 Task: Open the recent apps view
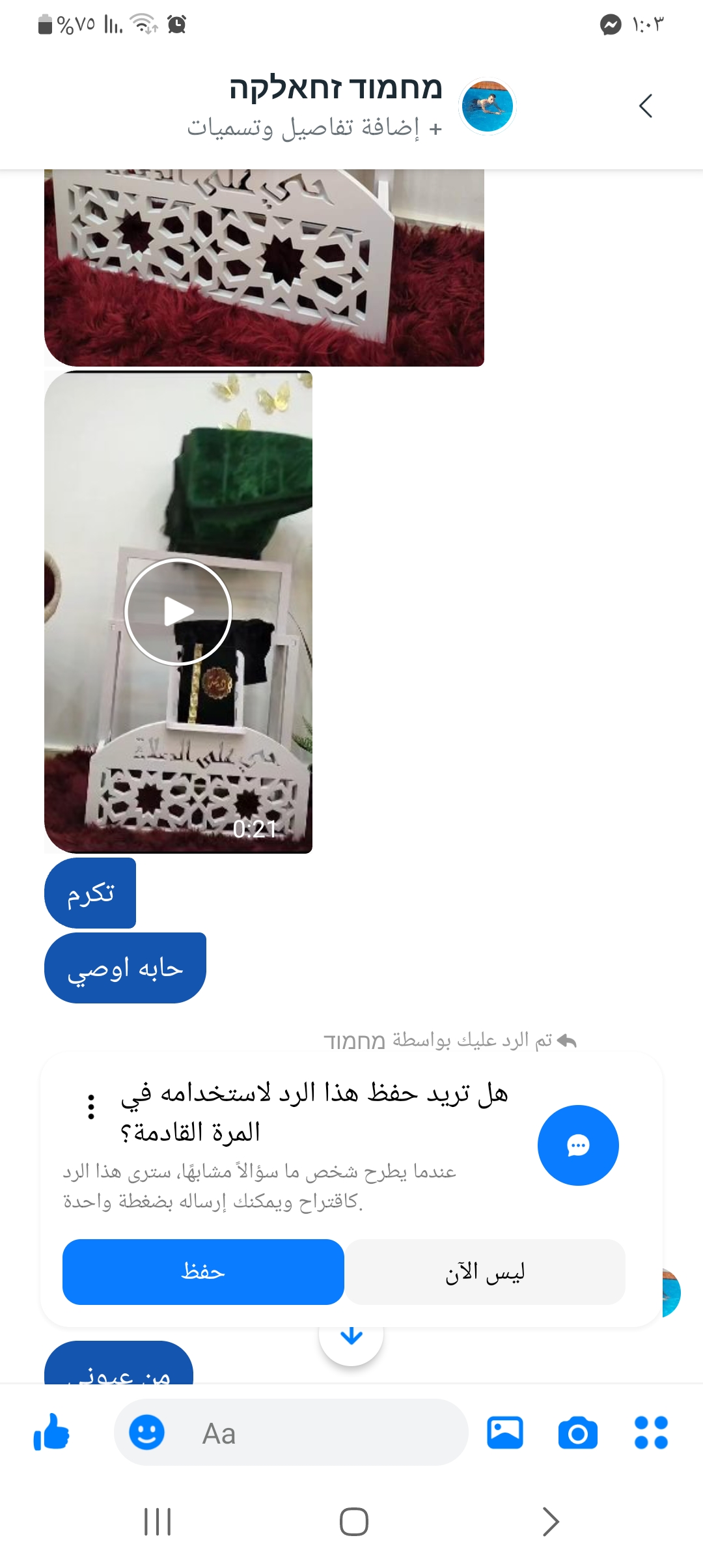pos(158,1522)
